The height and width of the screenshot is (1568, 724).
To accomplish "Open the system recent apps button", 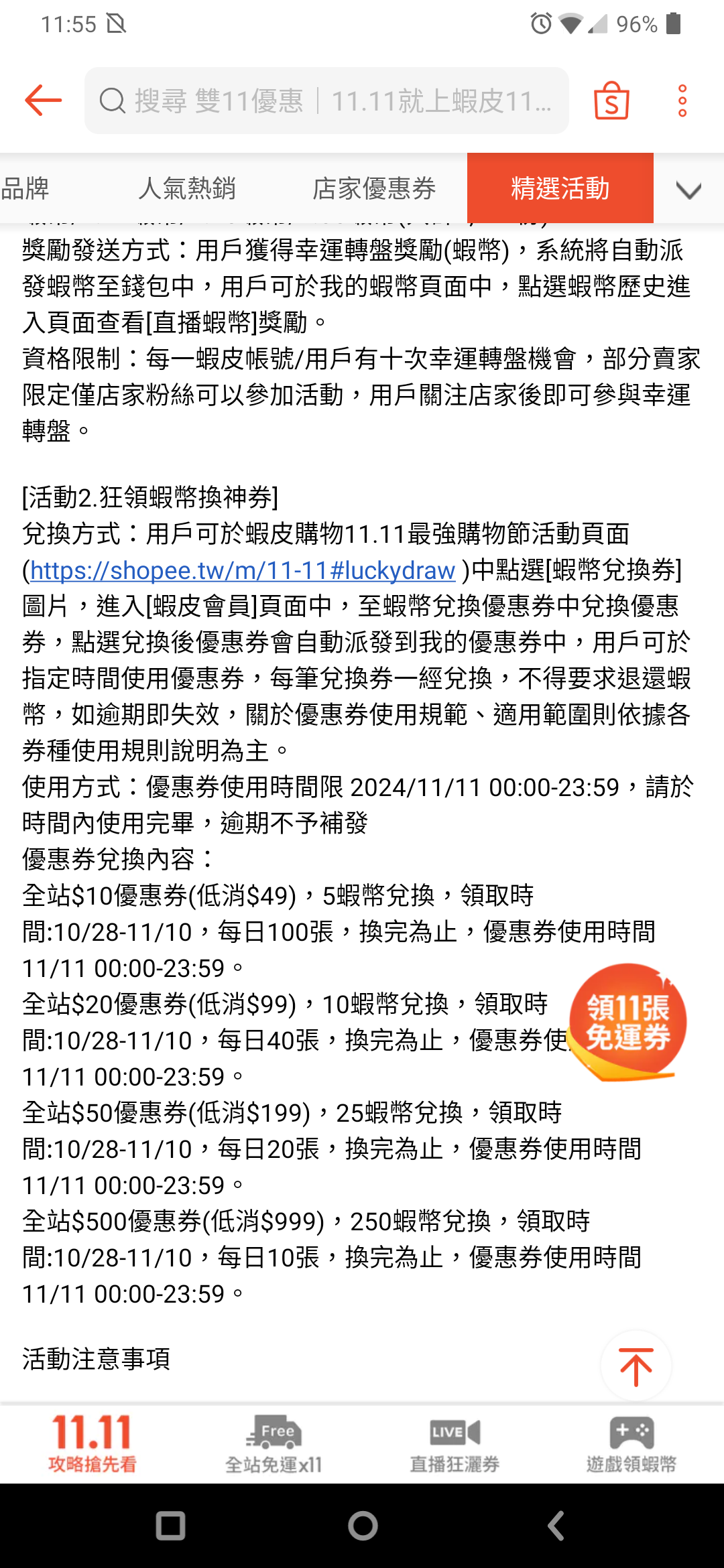I will (170, 1526).
